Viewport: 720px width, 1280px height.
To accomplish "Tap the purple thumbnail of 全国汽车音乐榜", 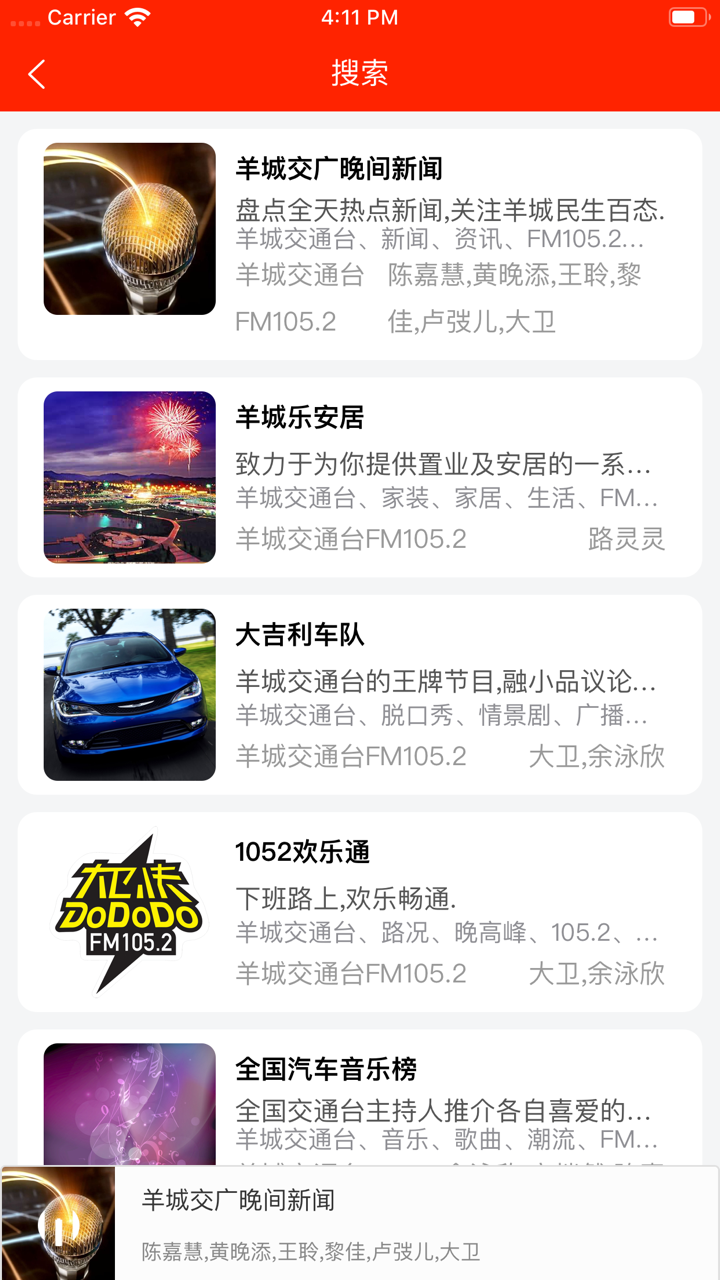I will point(128,1112).
